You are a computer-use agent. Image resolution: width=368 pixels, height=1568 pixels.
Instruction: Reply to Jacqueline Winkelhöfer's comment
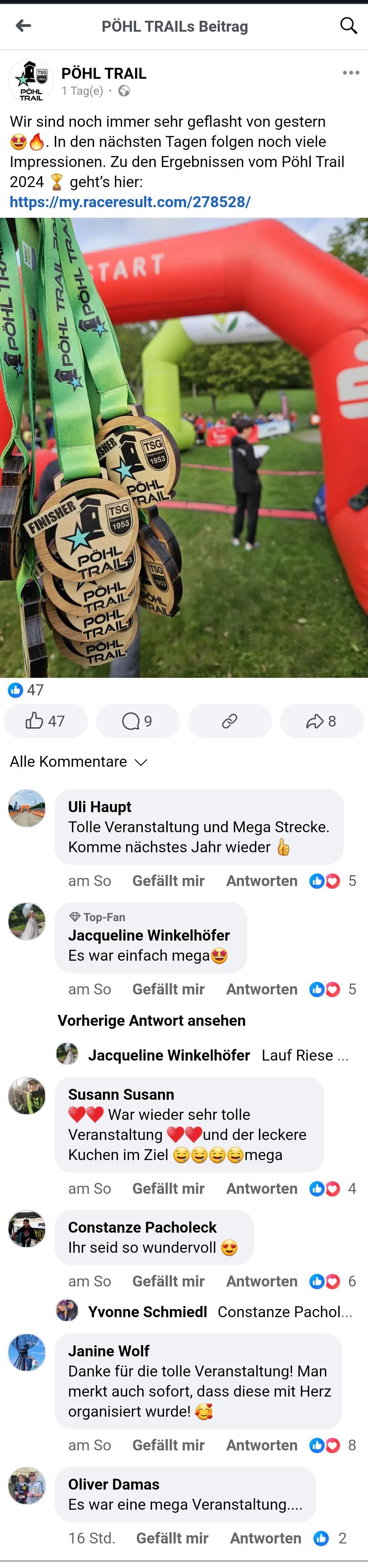click(x=262, y=989)
